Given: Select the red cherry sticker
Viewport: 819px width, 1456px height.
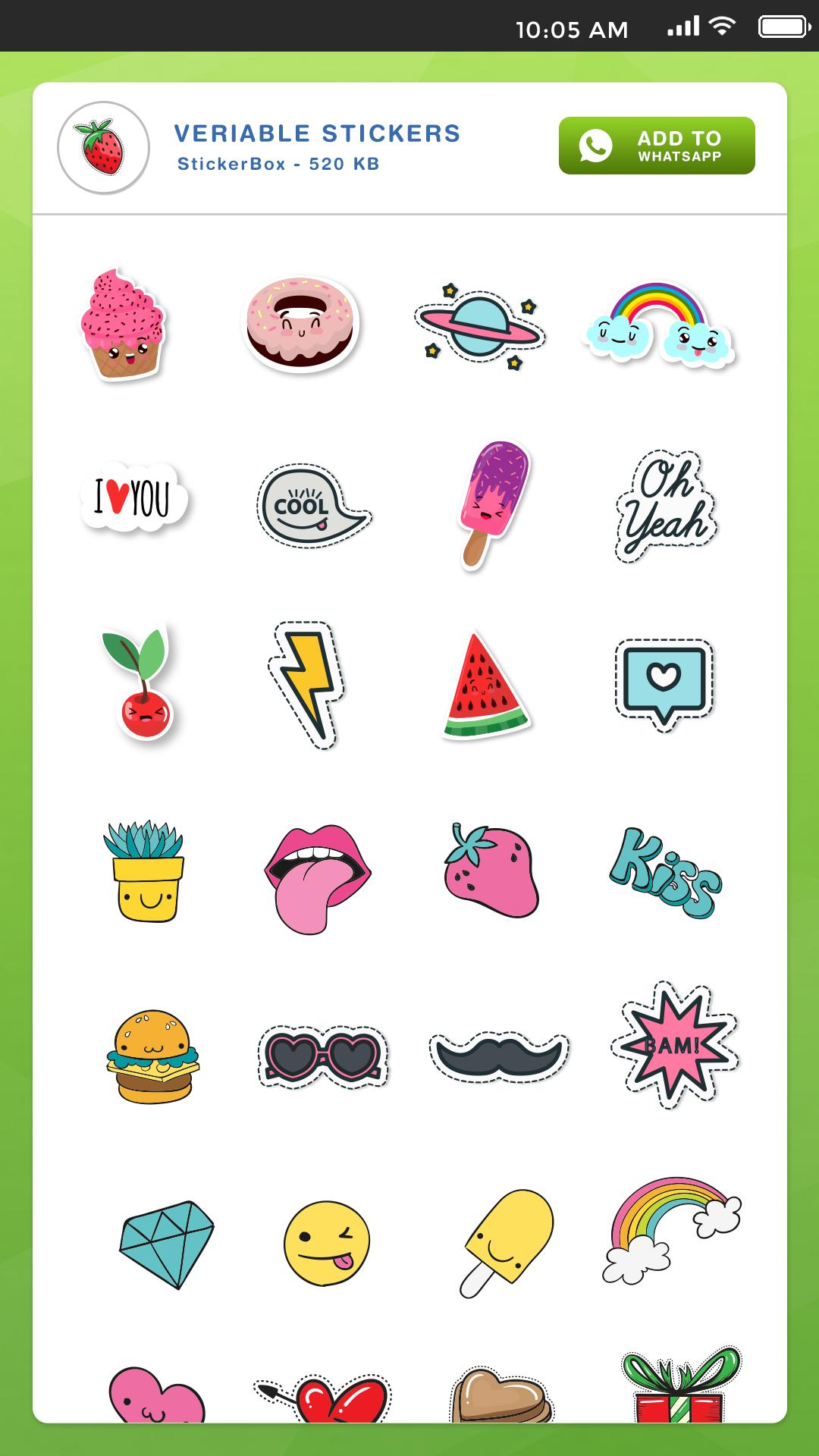Looking at the screenshot, I should [141, 684].
